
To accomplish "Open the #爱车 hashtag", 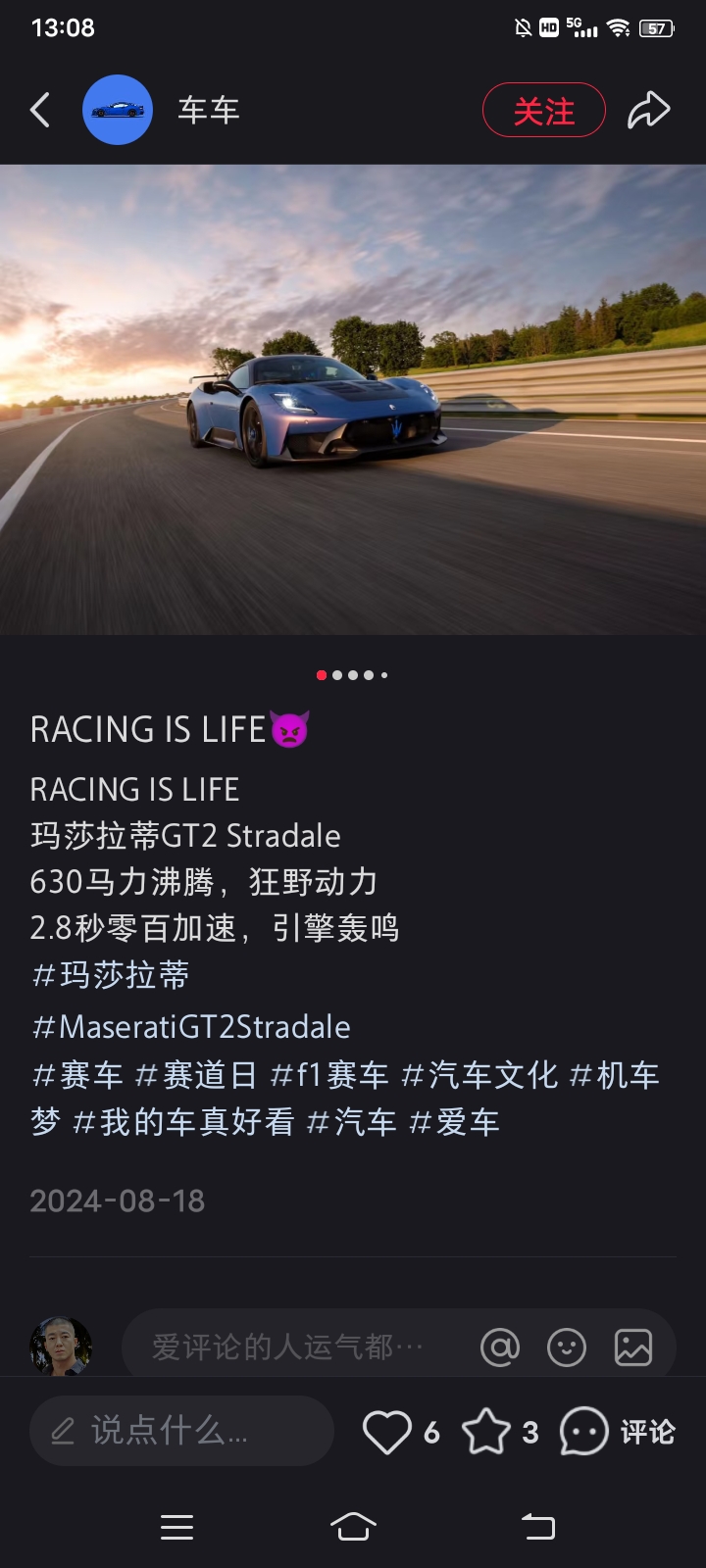I will [x=454, y=1122].
